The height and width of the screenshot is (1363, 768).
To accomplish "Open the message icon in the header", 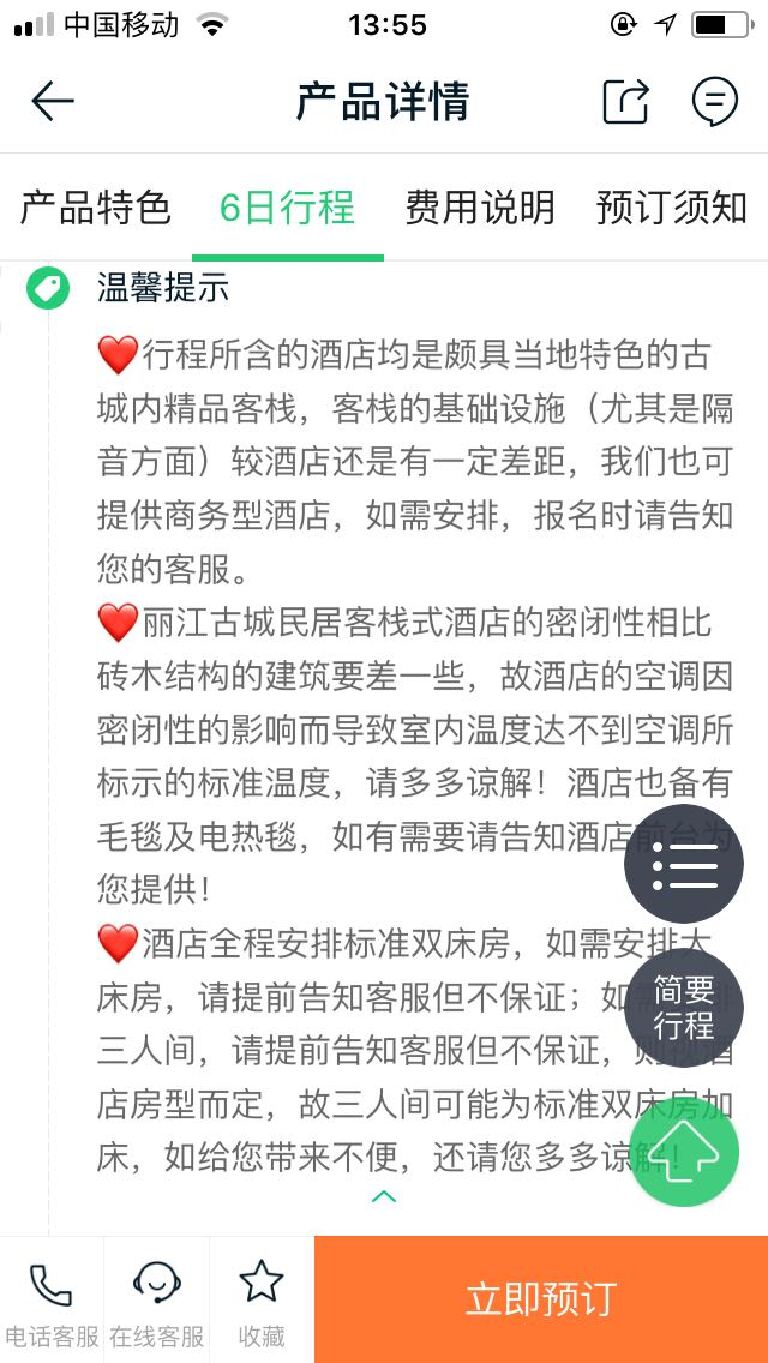I will tap(714, 101).
